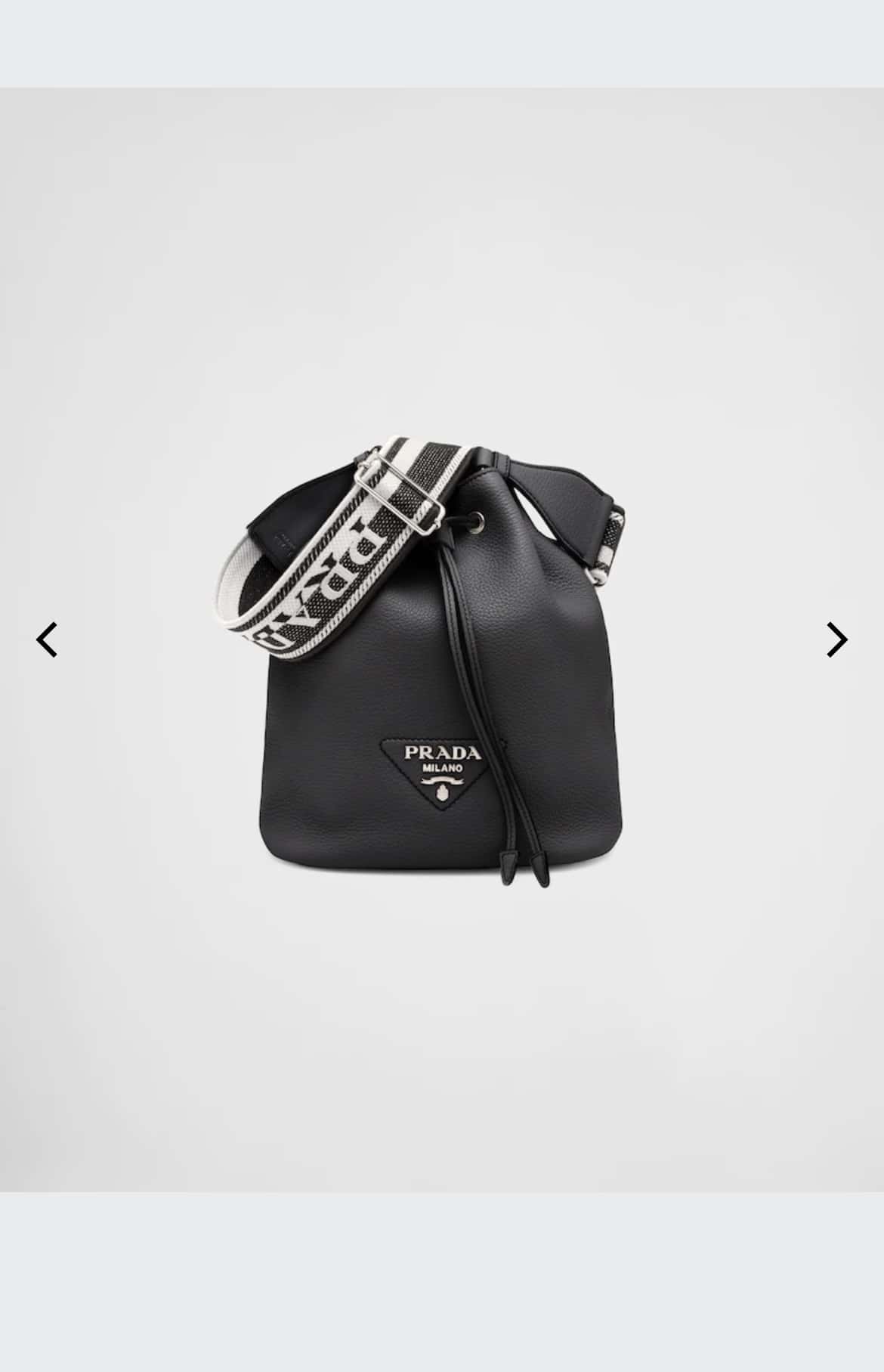Go to the previous product image

47,640
